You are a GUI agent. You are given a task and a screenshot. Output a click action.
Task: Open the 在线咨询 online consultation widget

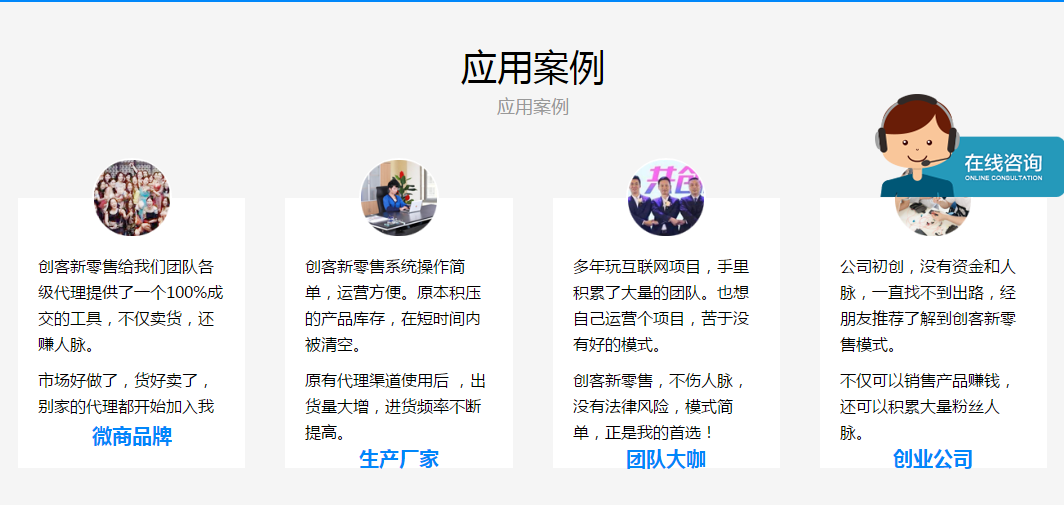(1002, 166)
